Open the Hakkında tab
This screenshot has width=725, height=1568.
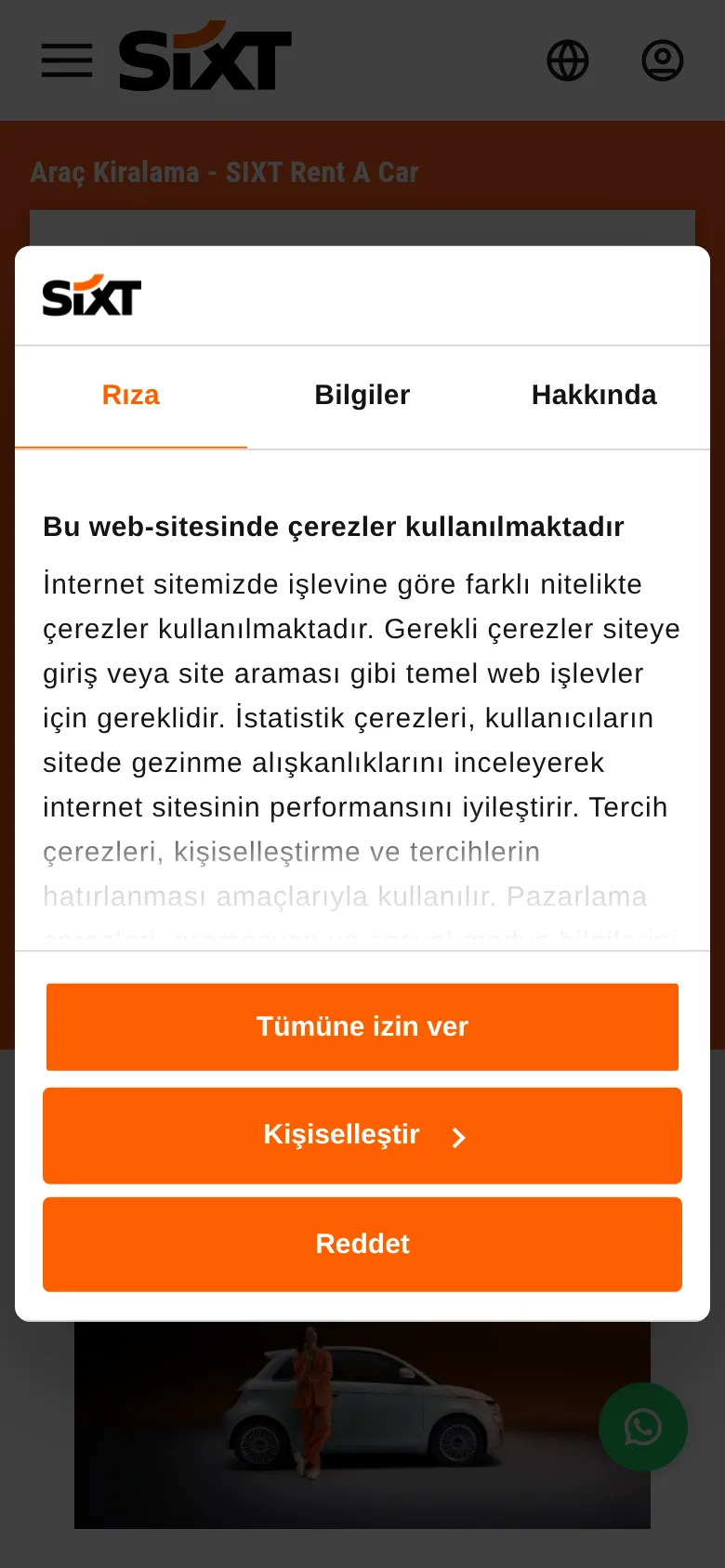[x=594, y=396]
